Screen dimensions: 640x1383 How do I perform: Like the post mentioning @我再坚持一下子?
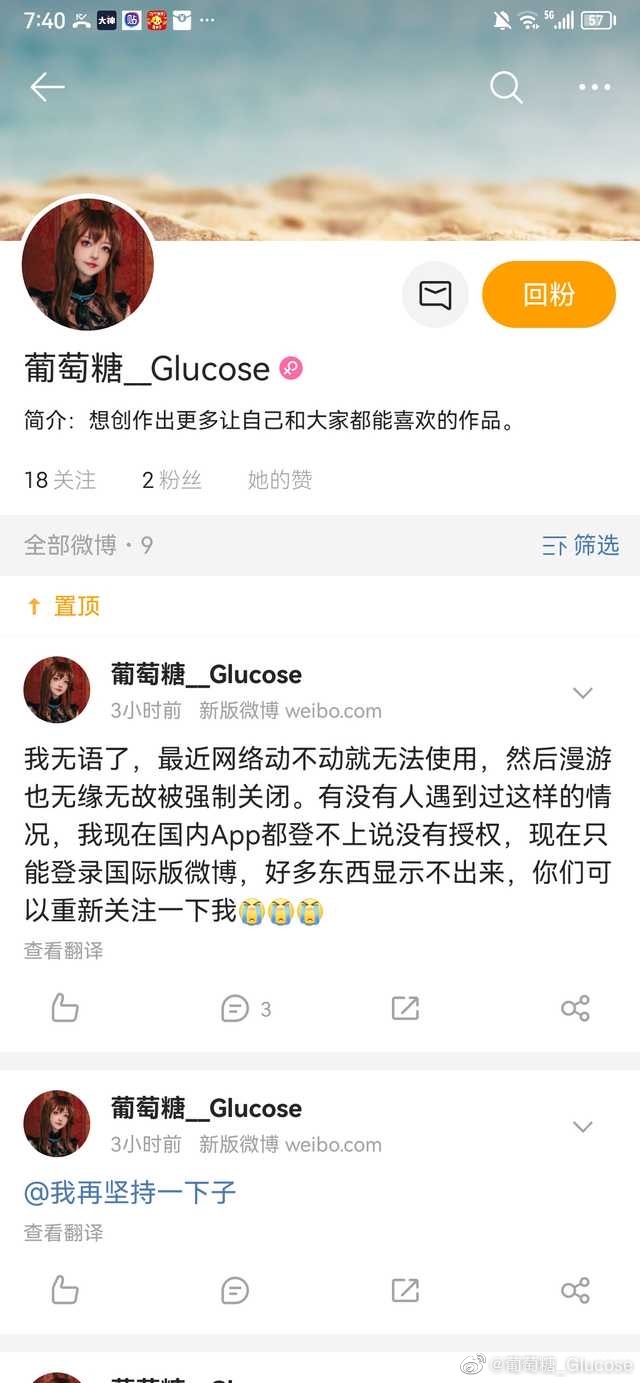(65, 1290)
